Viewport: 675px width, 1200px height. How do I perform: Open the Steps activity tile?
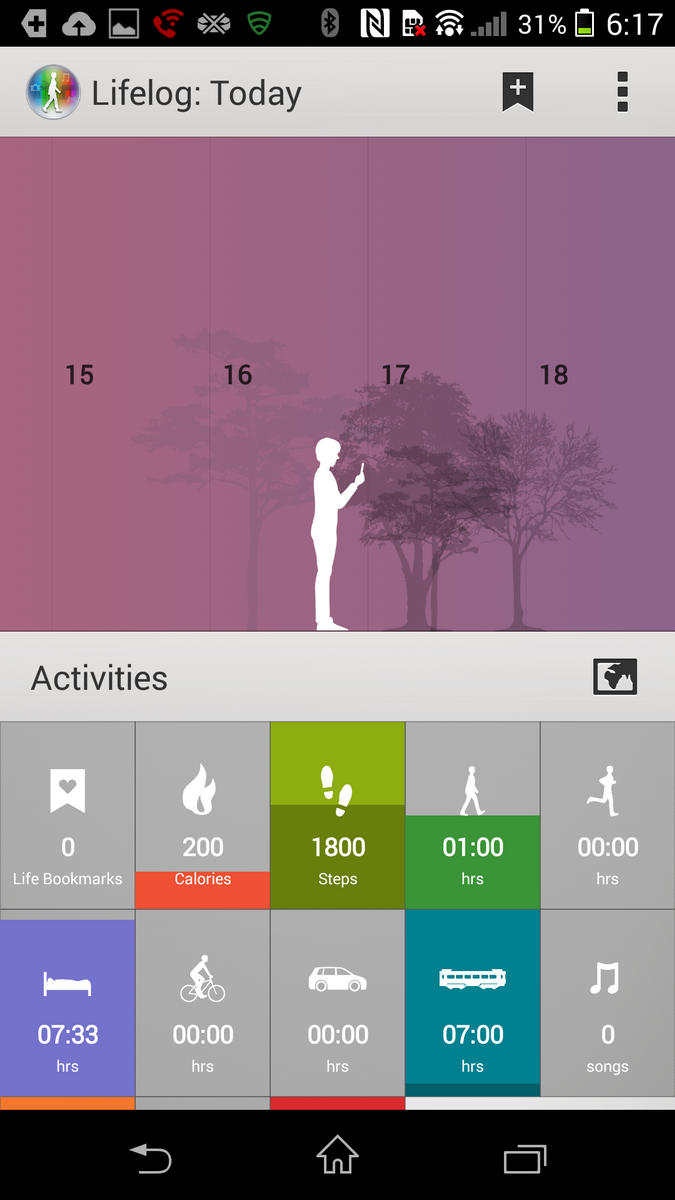coord(338,815)
